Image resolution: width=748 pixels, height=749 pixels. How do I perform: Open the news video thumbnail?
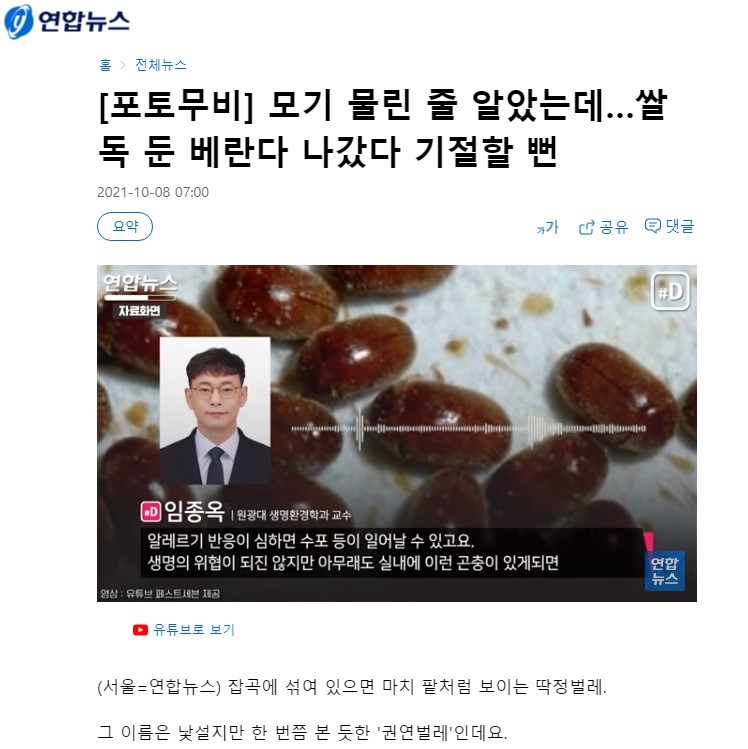397,433
